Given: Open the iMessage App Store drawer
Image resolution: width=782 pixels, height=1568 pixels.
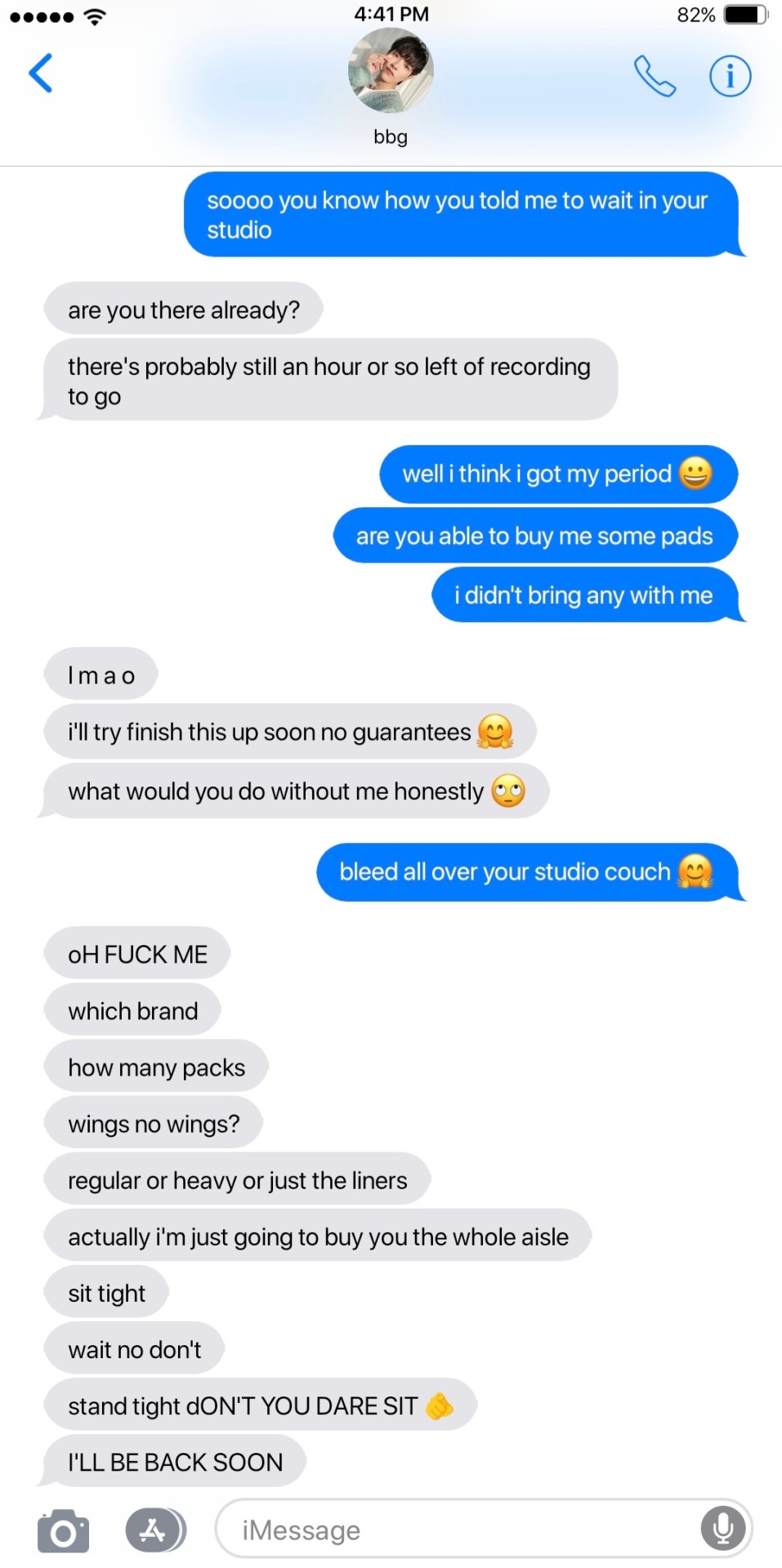Looking at the screenshot, I should click(154, 1530).
